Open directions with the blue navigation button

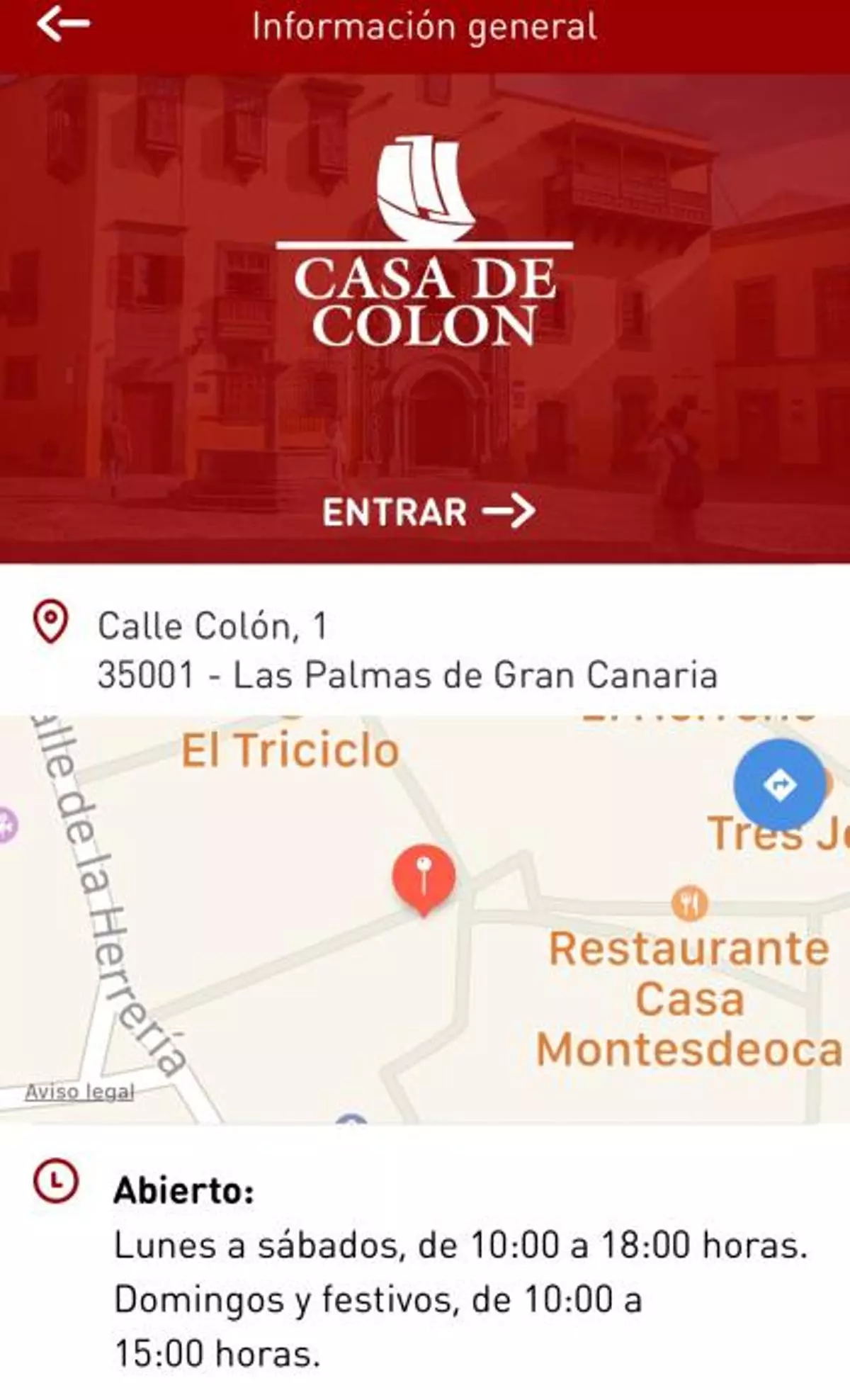779,784
